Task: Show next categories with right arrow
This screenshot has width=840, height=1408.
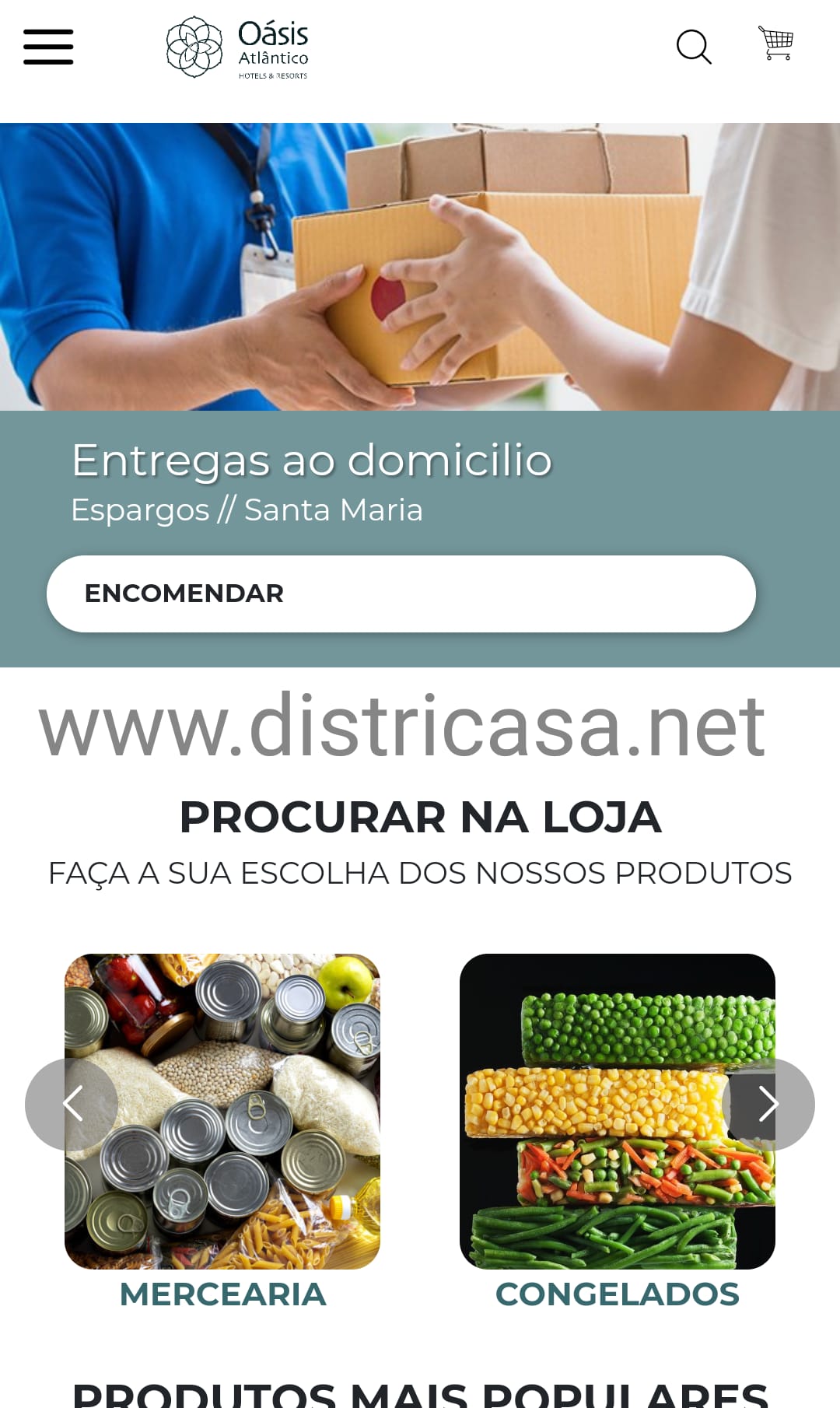Action: click(x=768, y=1104)
